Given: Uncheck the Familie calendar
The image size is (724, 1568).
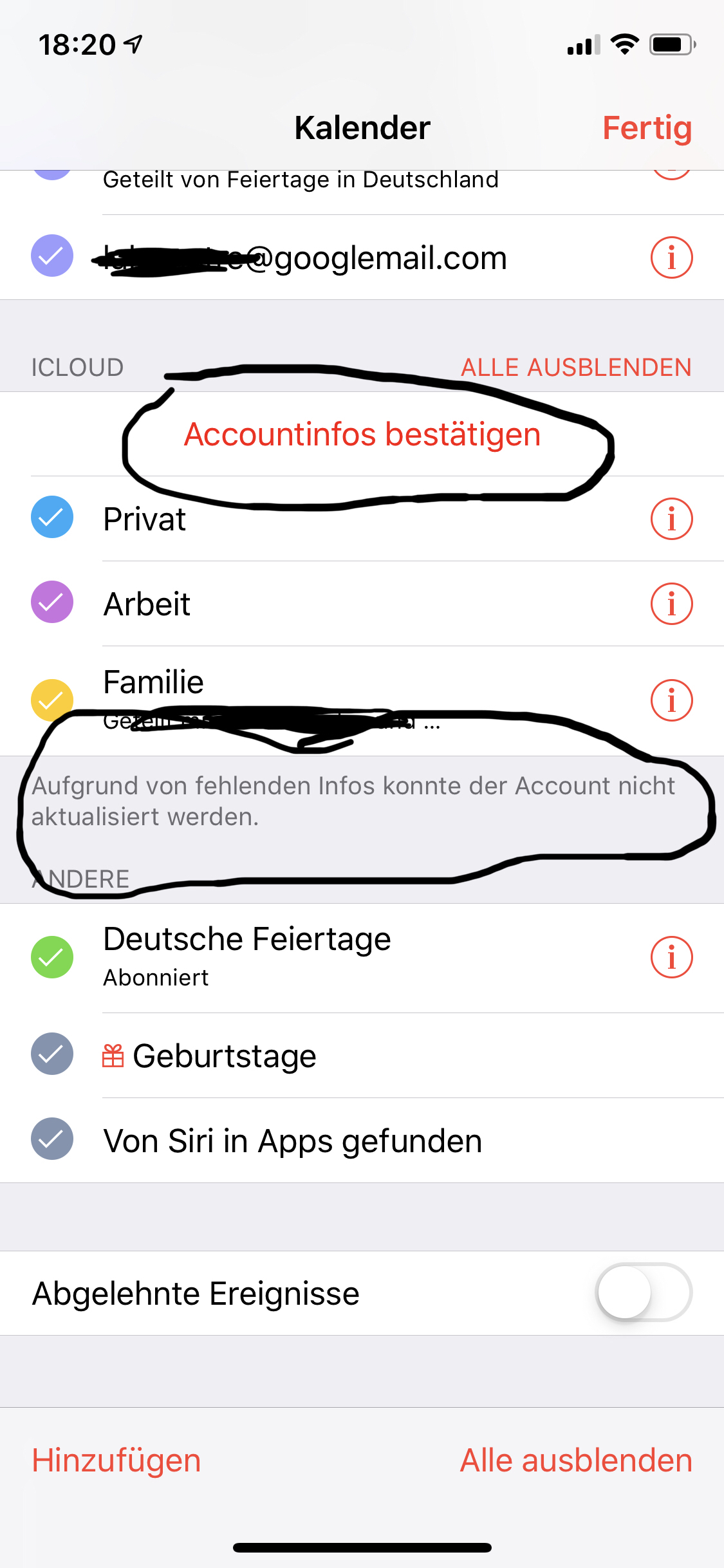Looking at the screenshot, I should point(52,700).
